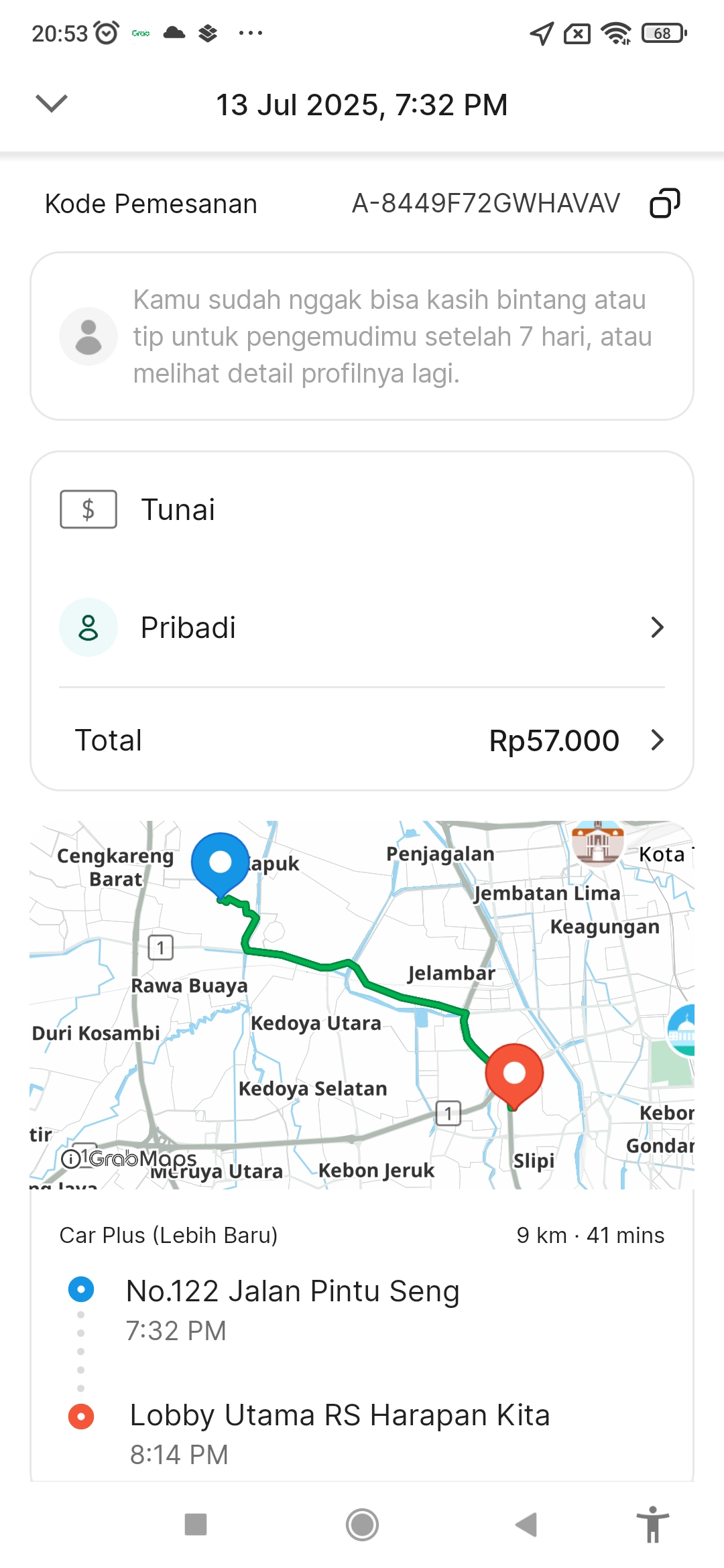This screenshot has width=724, height=1568.
Task: Go back with the system back button
Action: tap(526, 1524)
